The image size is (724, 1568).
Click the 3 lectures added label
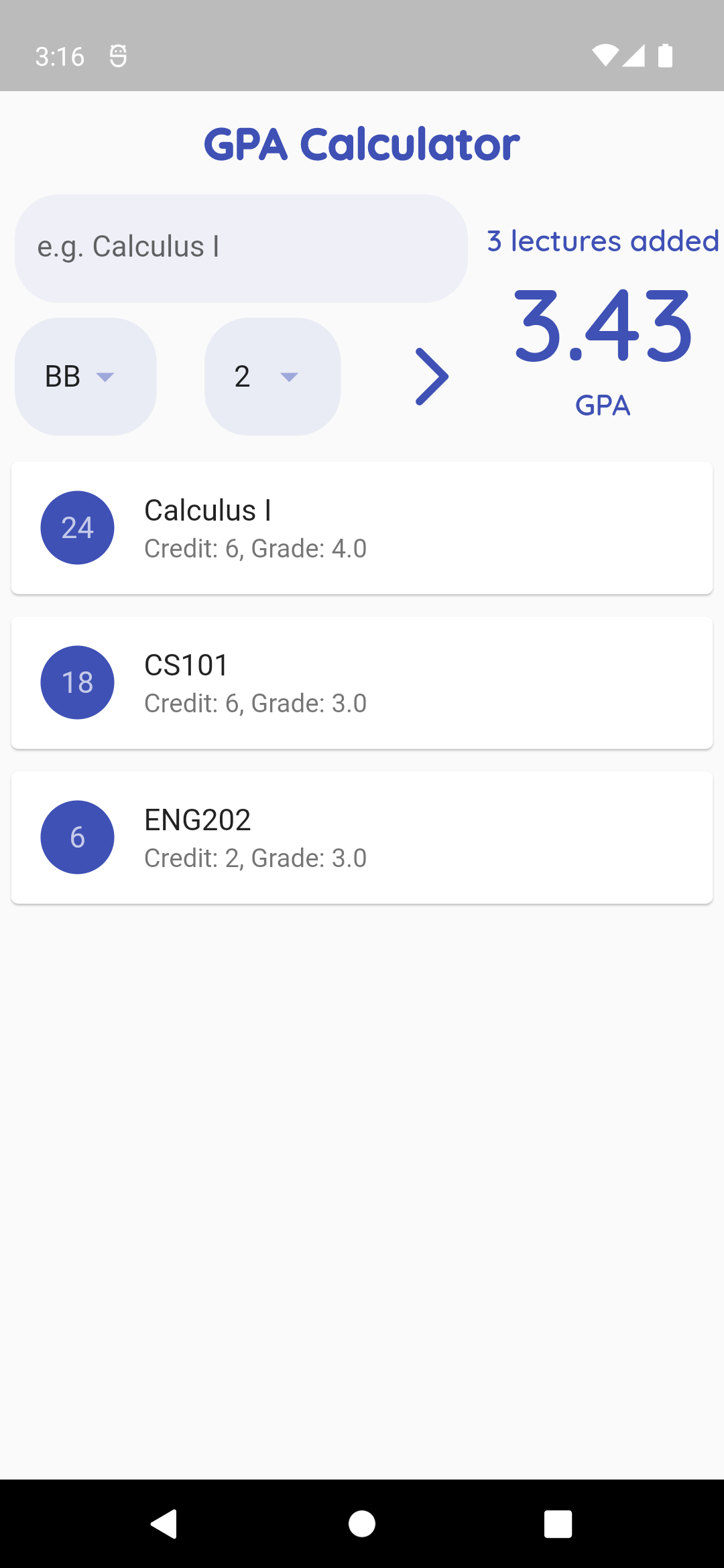click(x=601, y=241)
